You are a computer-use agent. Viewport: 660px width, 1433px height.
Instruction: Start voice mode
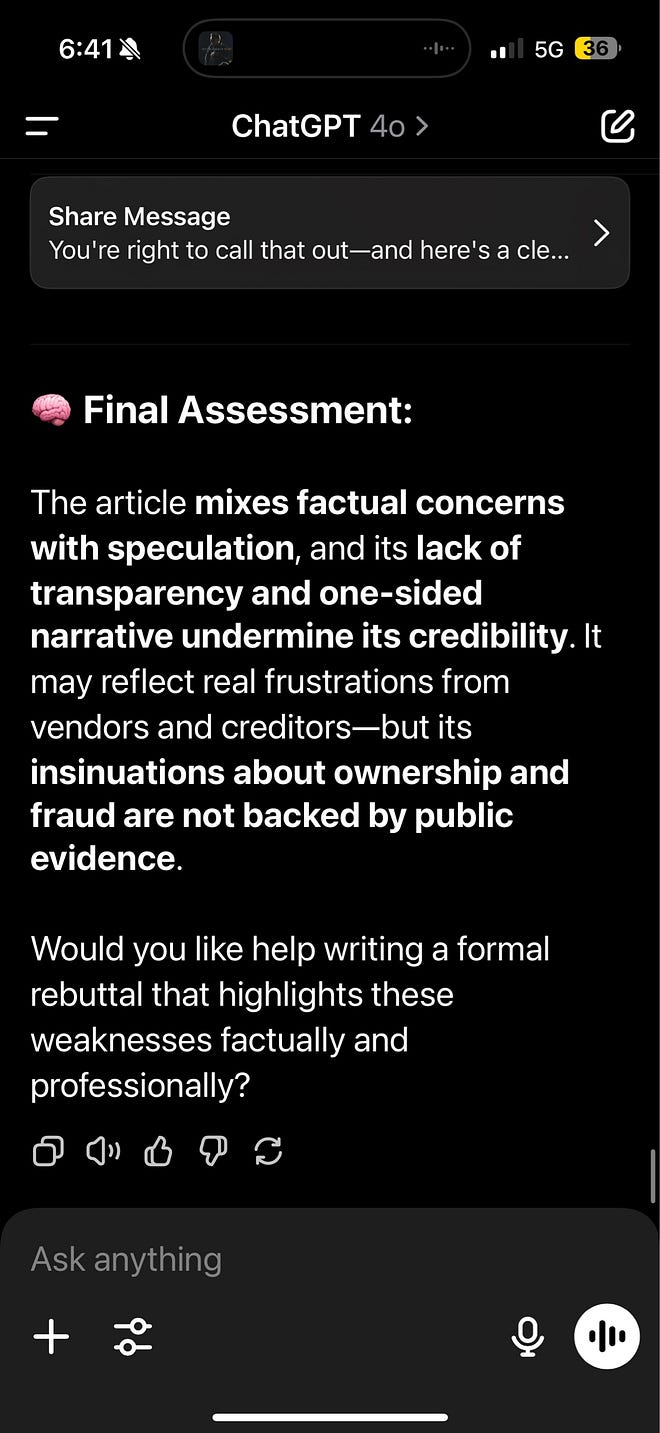tap(606, 1336)
